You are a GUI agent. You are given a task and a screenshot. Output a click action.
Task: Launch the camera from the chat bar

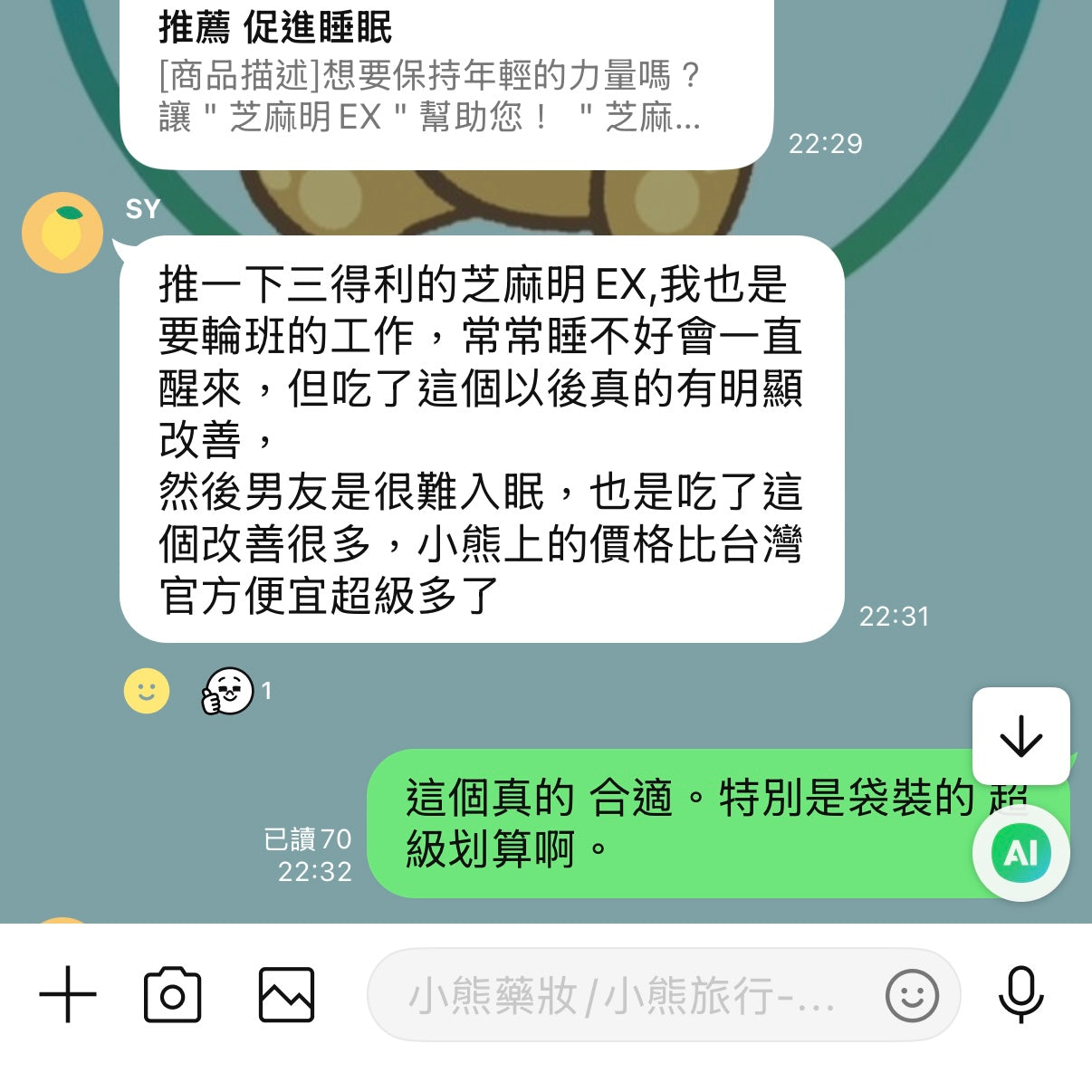coord(172,994)
